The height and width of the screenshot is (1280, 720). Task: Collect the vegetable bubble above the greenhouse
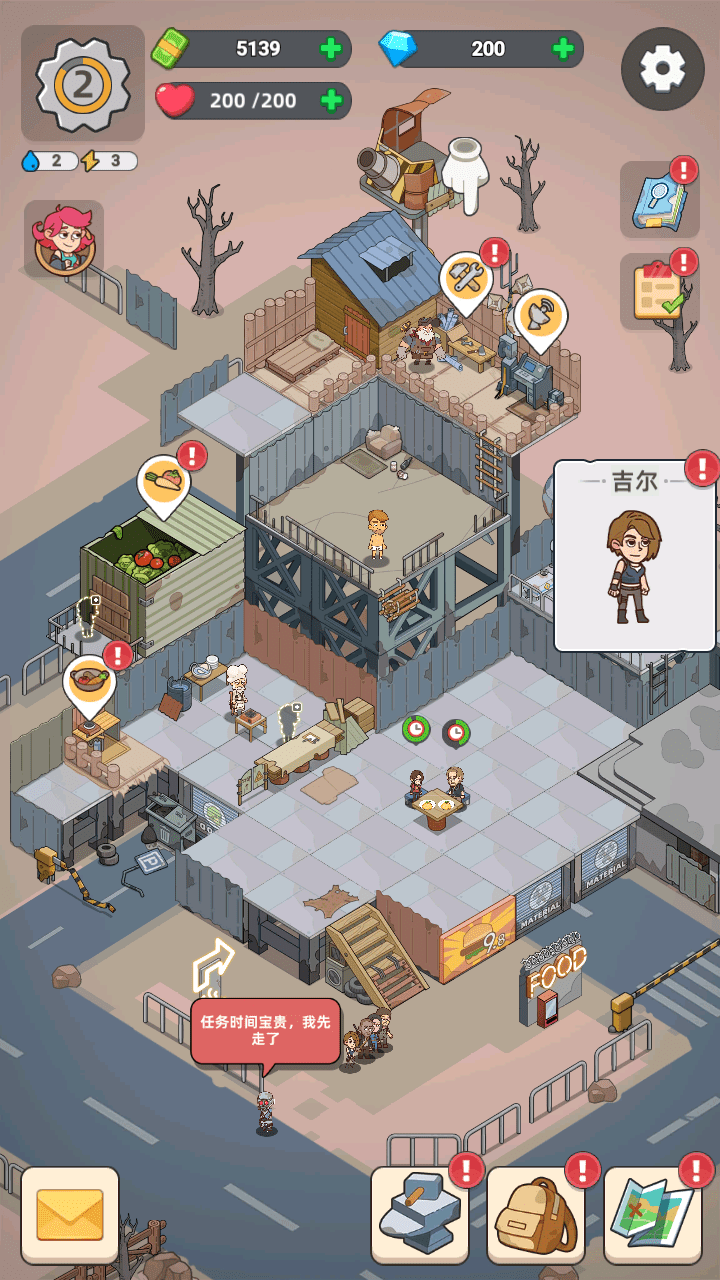pyautogui.click(x=164, y=484)
